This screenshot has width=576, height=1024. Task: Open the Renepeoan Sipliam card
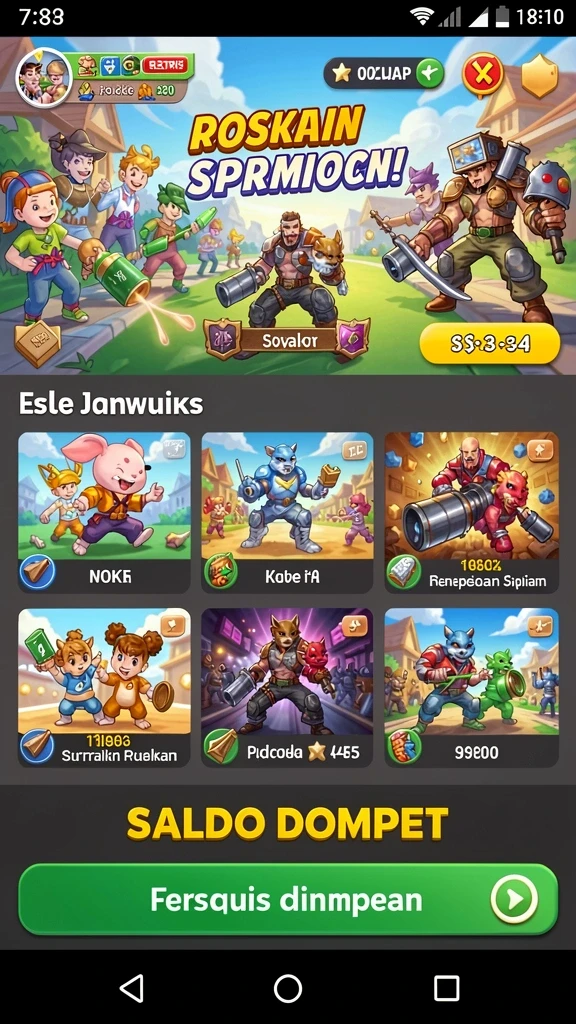click(472, 512)
